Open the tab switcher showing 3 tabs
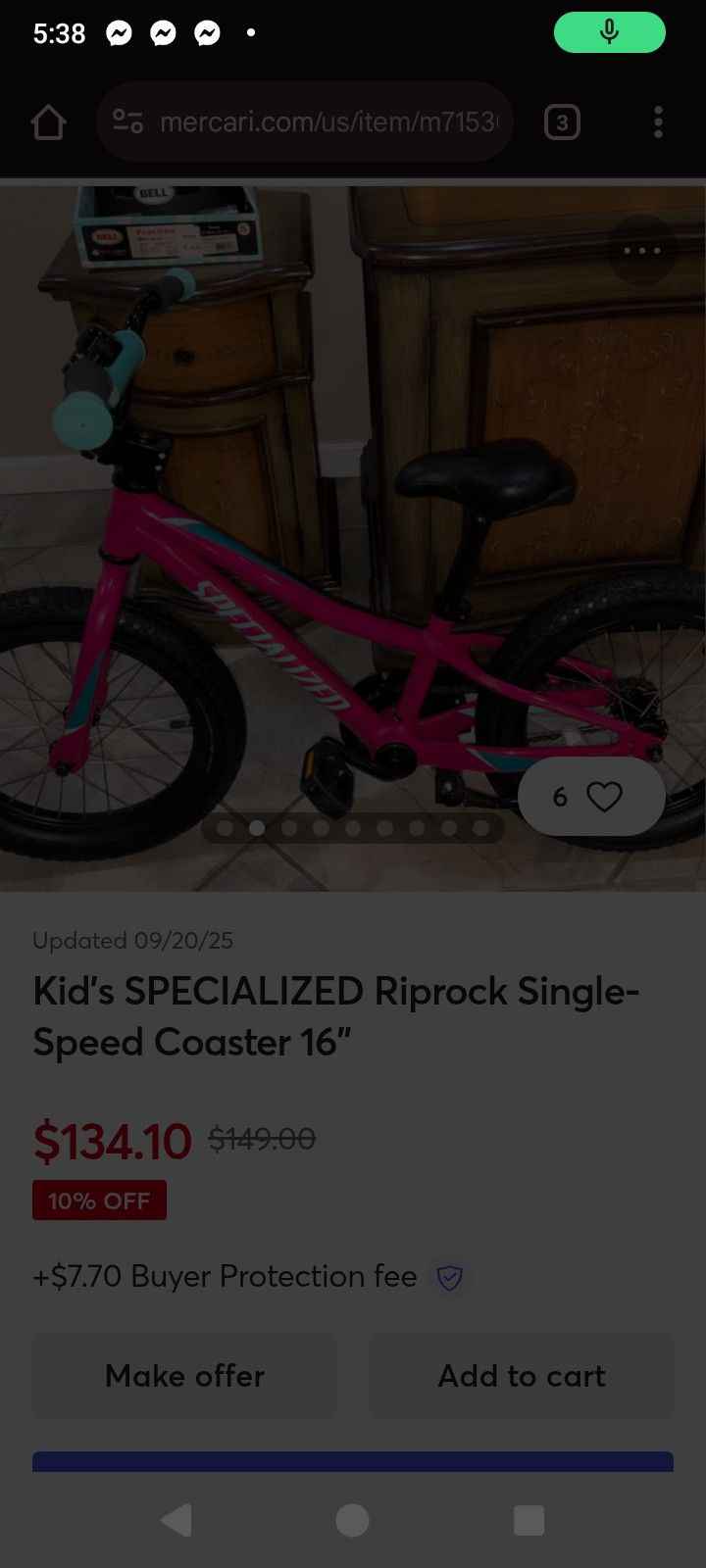Screen dimensions: 706x1568 (562, 122)
